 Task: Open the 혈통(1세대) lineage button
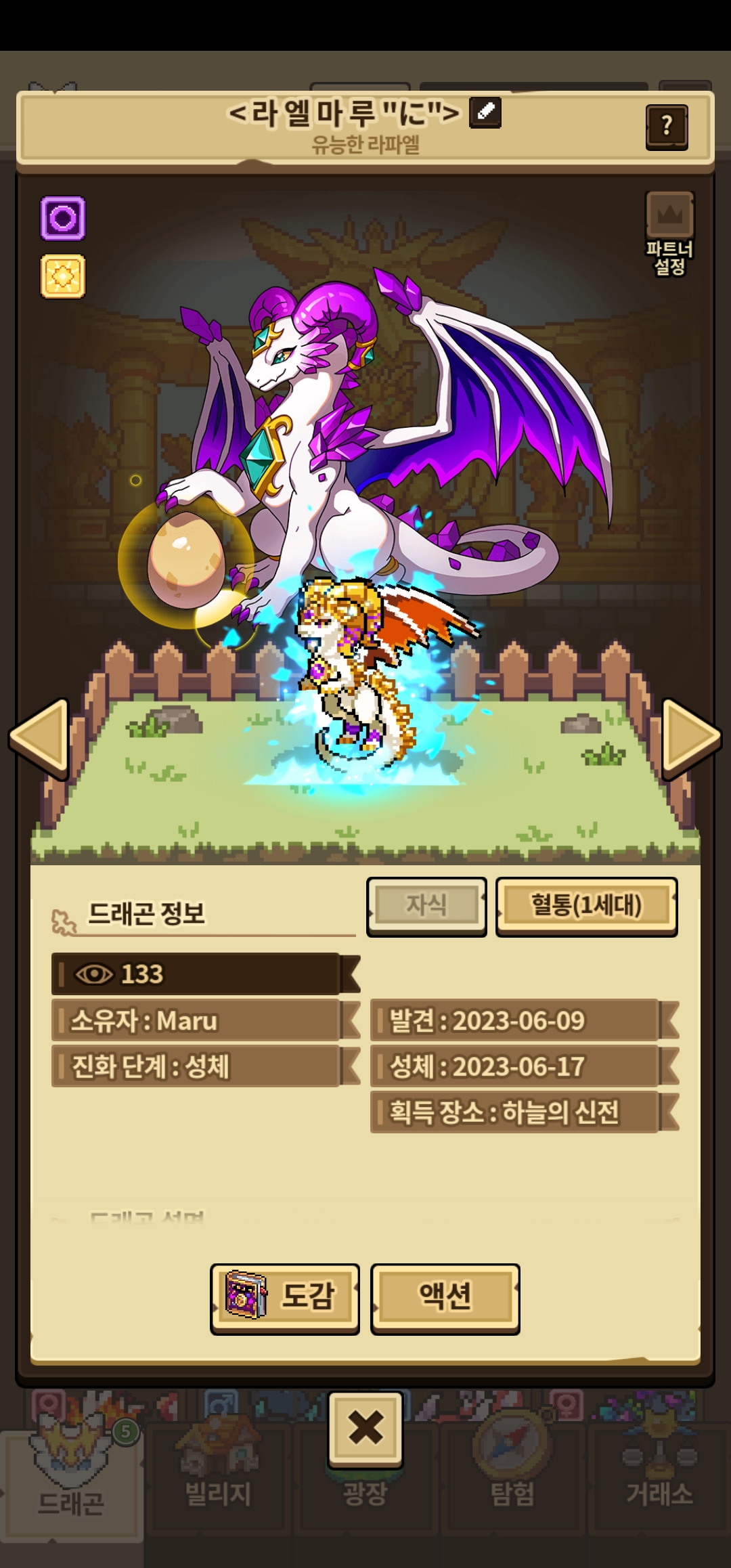pos(586,906)
